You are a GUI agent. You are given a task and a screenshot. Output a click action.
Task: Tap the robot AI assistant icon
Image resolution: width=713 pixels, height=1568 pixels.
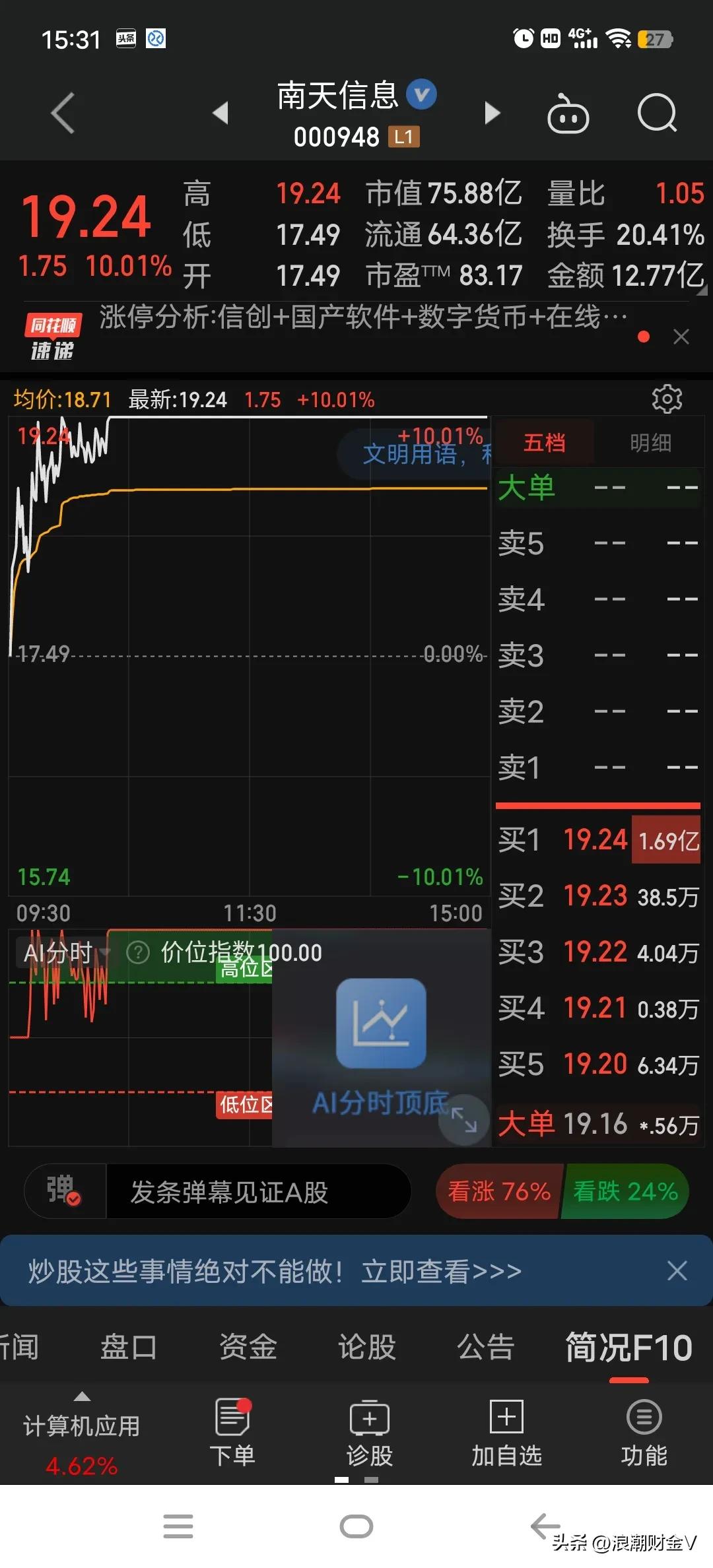569,114
